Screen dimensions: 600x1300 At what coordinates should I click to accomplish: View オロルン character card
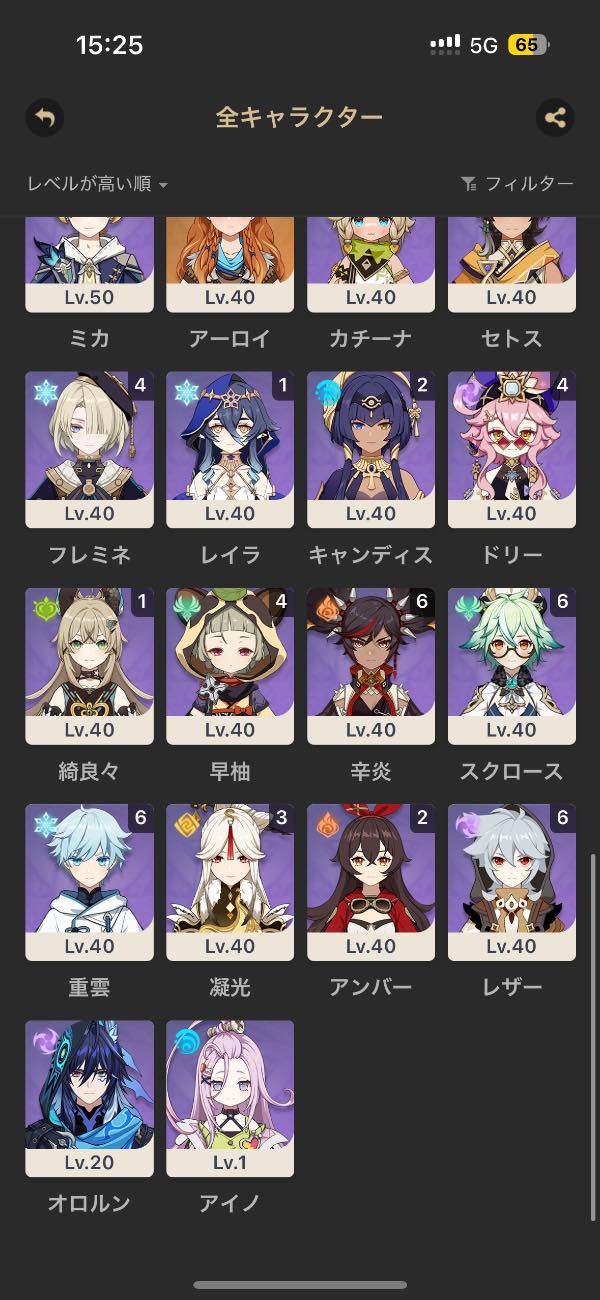click(x=89, y=1098)
